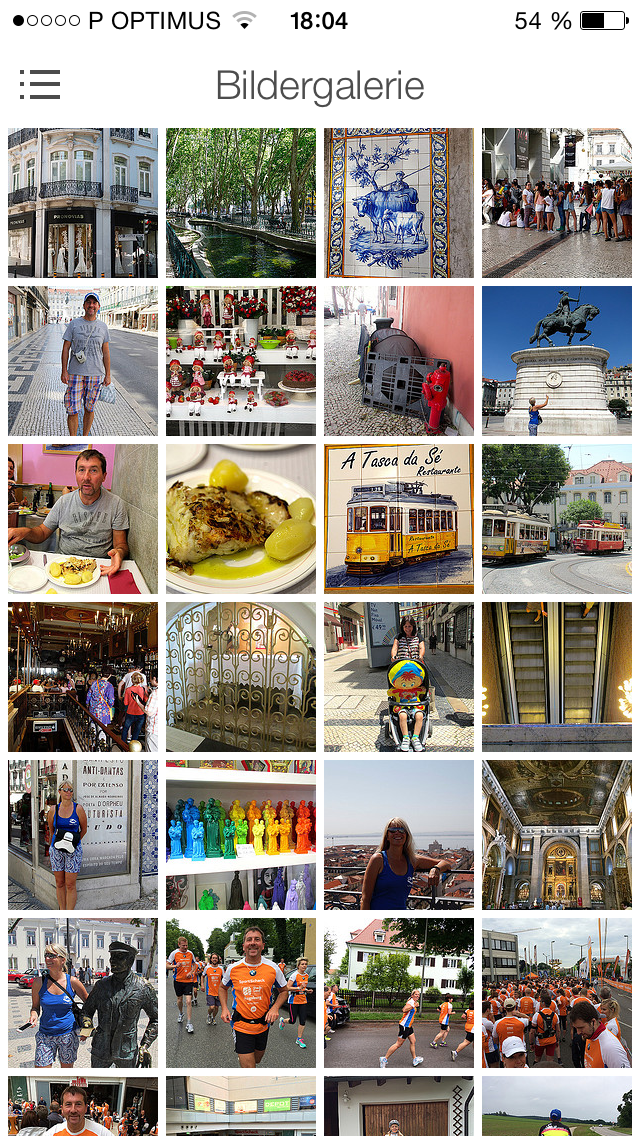The image size is (640, 1136).
Task: View the golden church interior photo
Action: (557, 835)
